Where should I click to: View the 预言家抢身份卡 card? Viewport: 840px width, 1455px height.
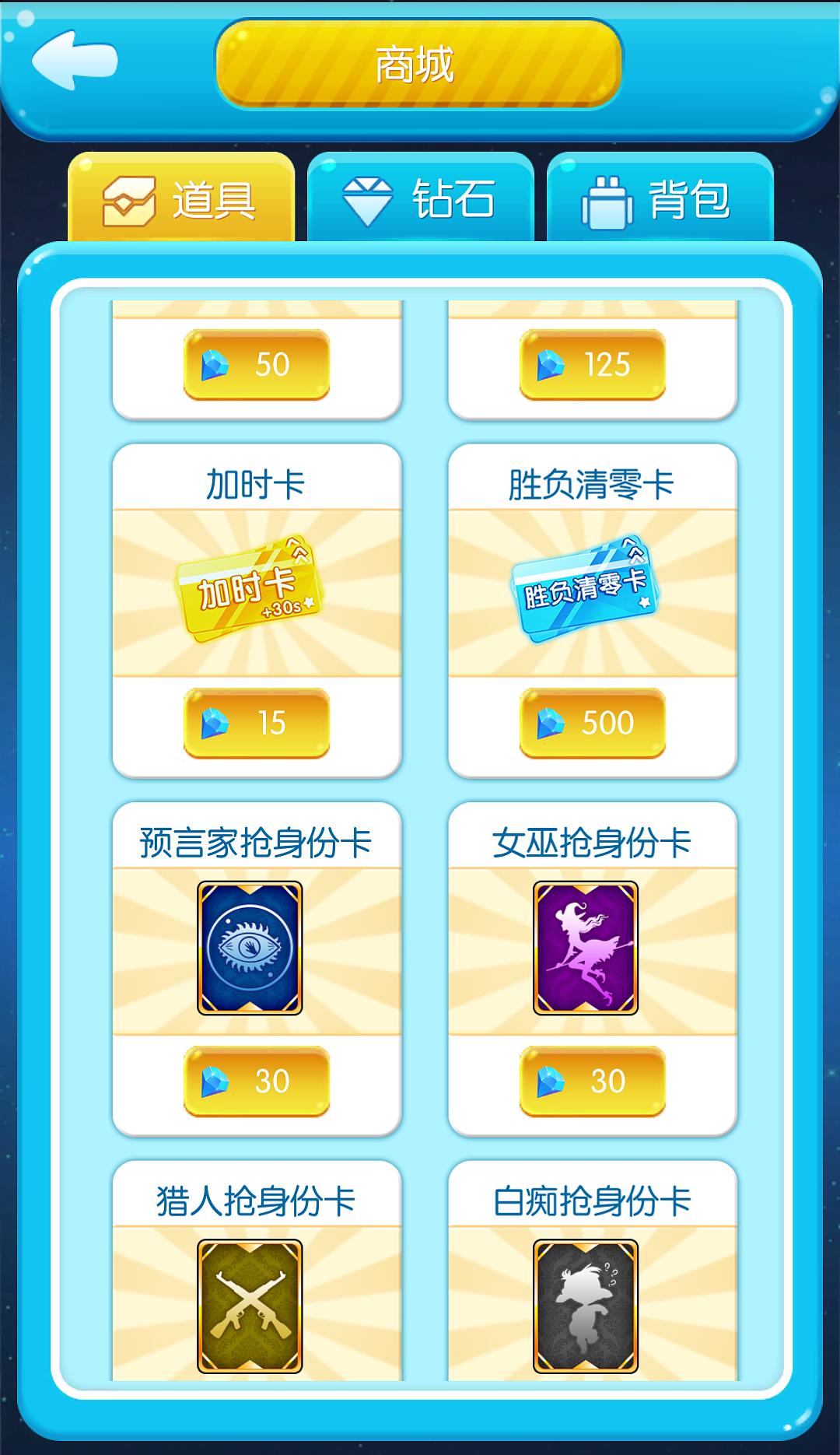tap(250, 948)
